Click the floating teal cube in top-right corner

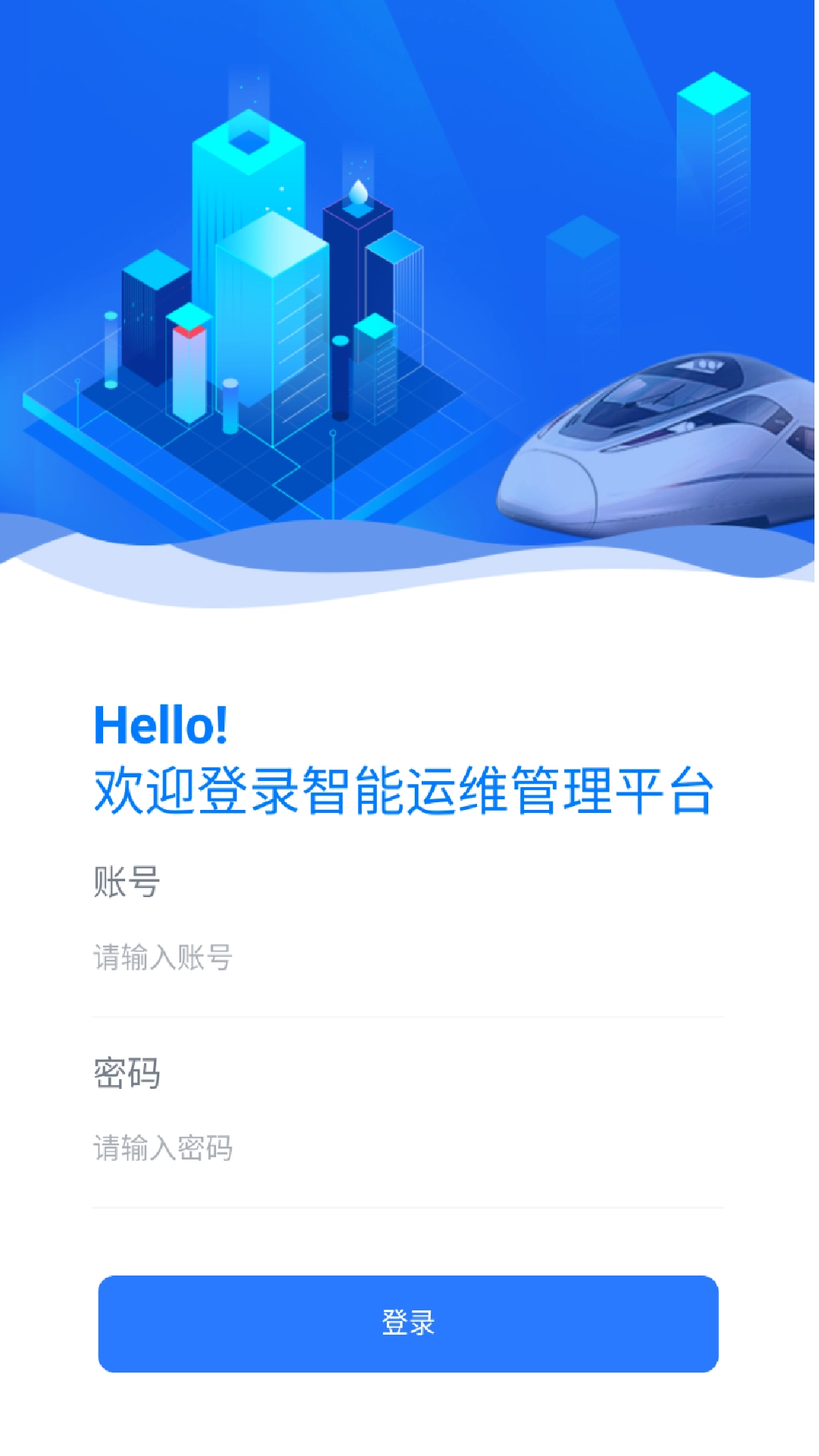tap(711, 121)
